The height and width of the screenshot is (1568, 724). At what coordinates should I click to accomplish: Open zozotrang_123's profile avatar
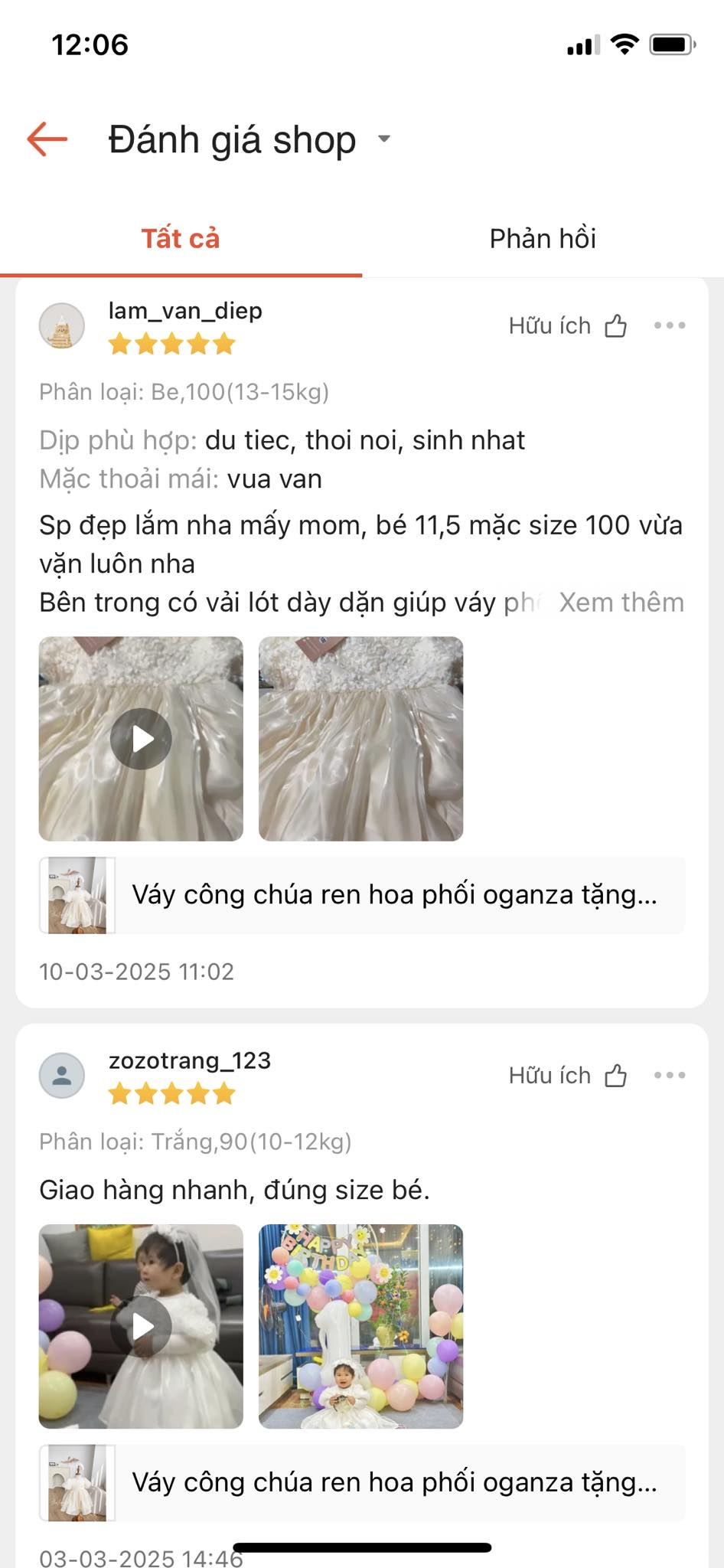pos(62,1076)
